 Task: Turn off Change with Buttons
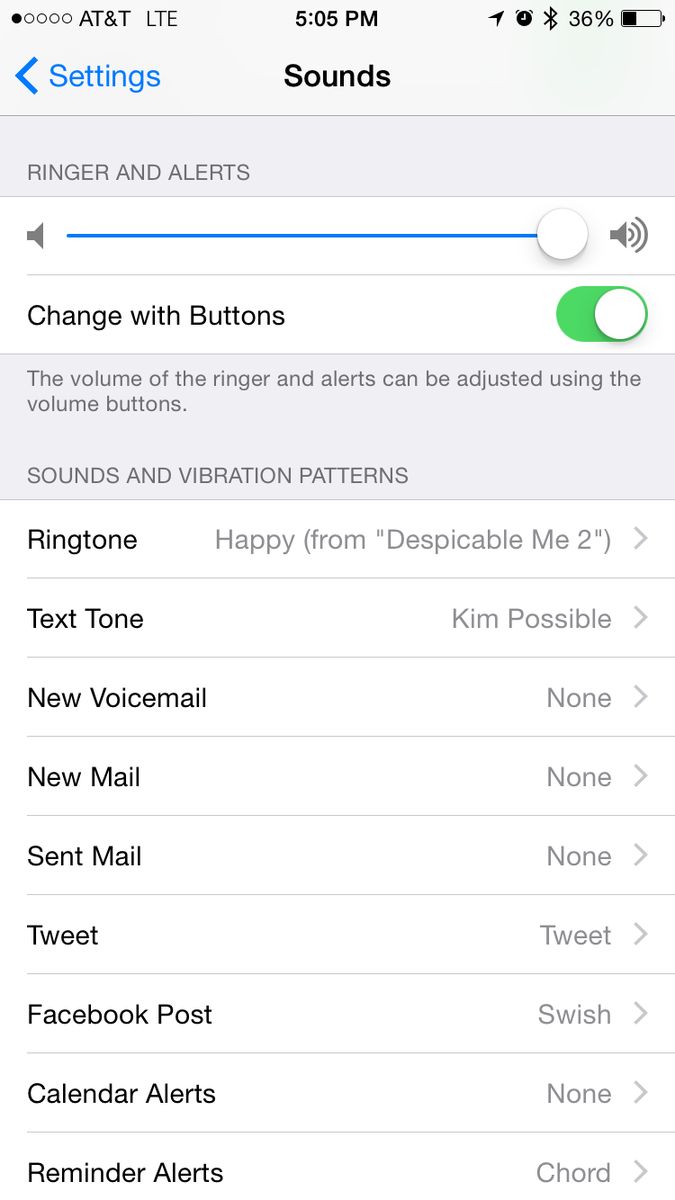click(x=601, y=315)
